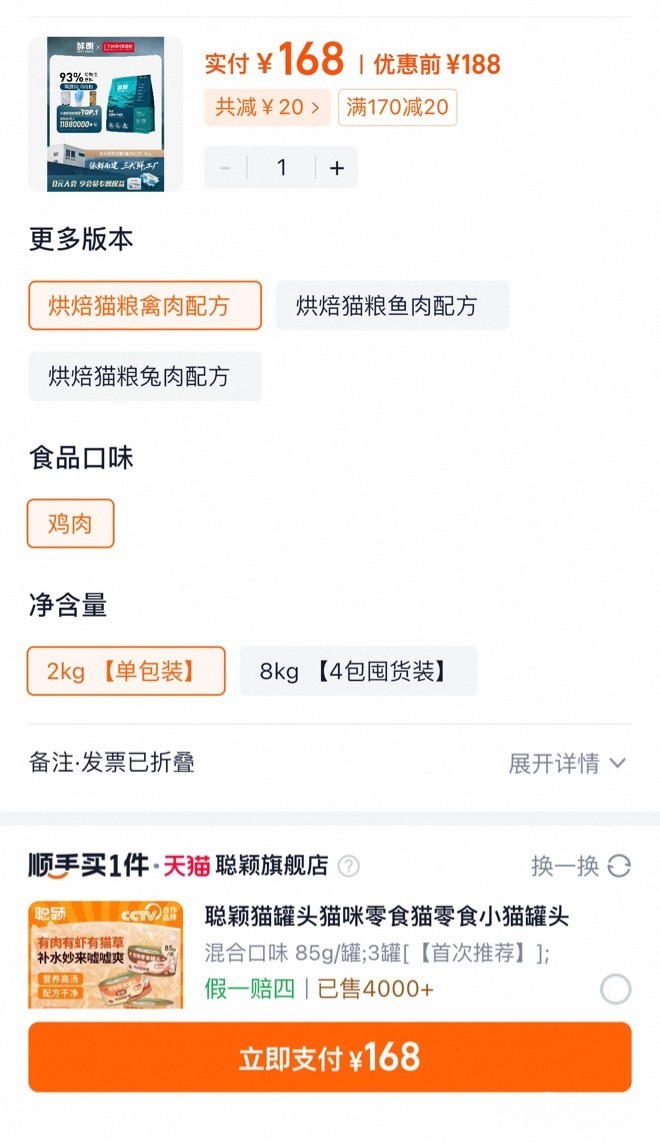Select the 鸡肉 flavor chip

pos(70,523)
